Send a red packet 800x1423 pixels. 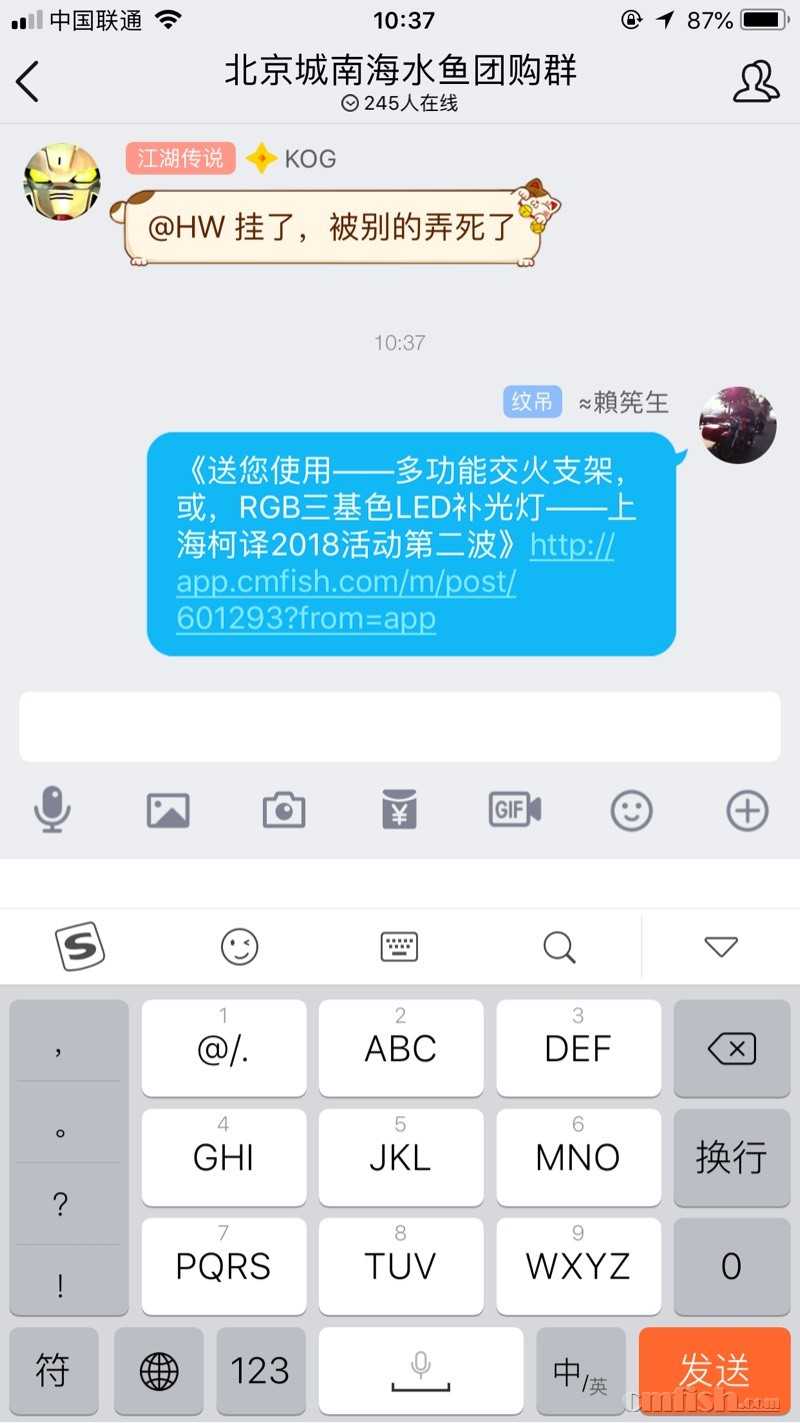click(x=400, y=809)
